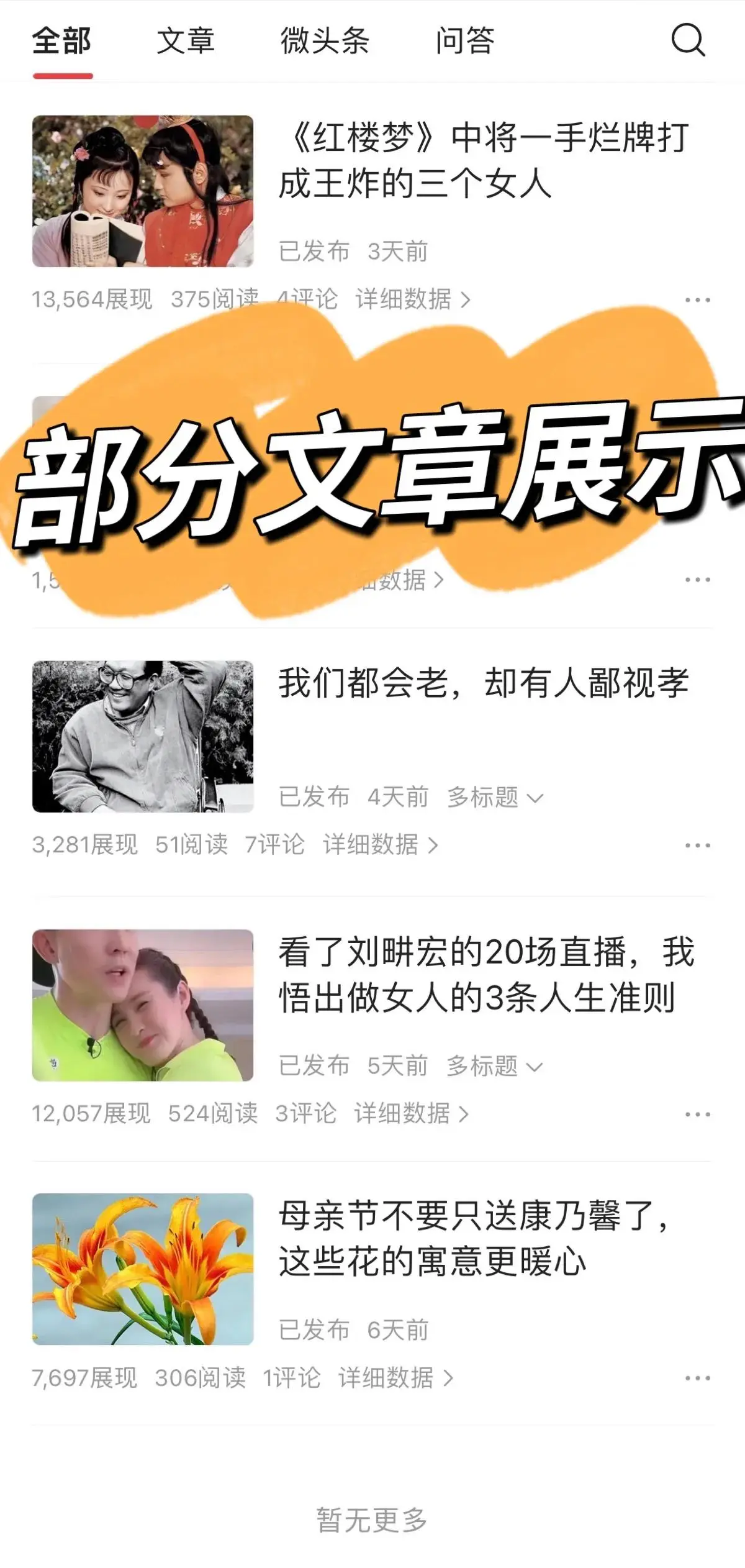Open more options for the 刘畊宏 article
Image resolution: width=745 pixels, height=1568 pixels.
tap(697, 1114)
